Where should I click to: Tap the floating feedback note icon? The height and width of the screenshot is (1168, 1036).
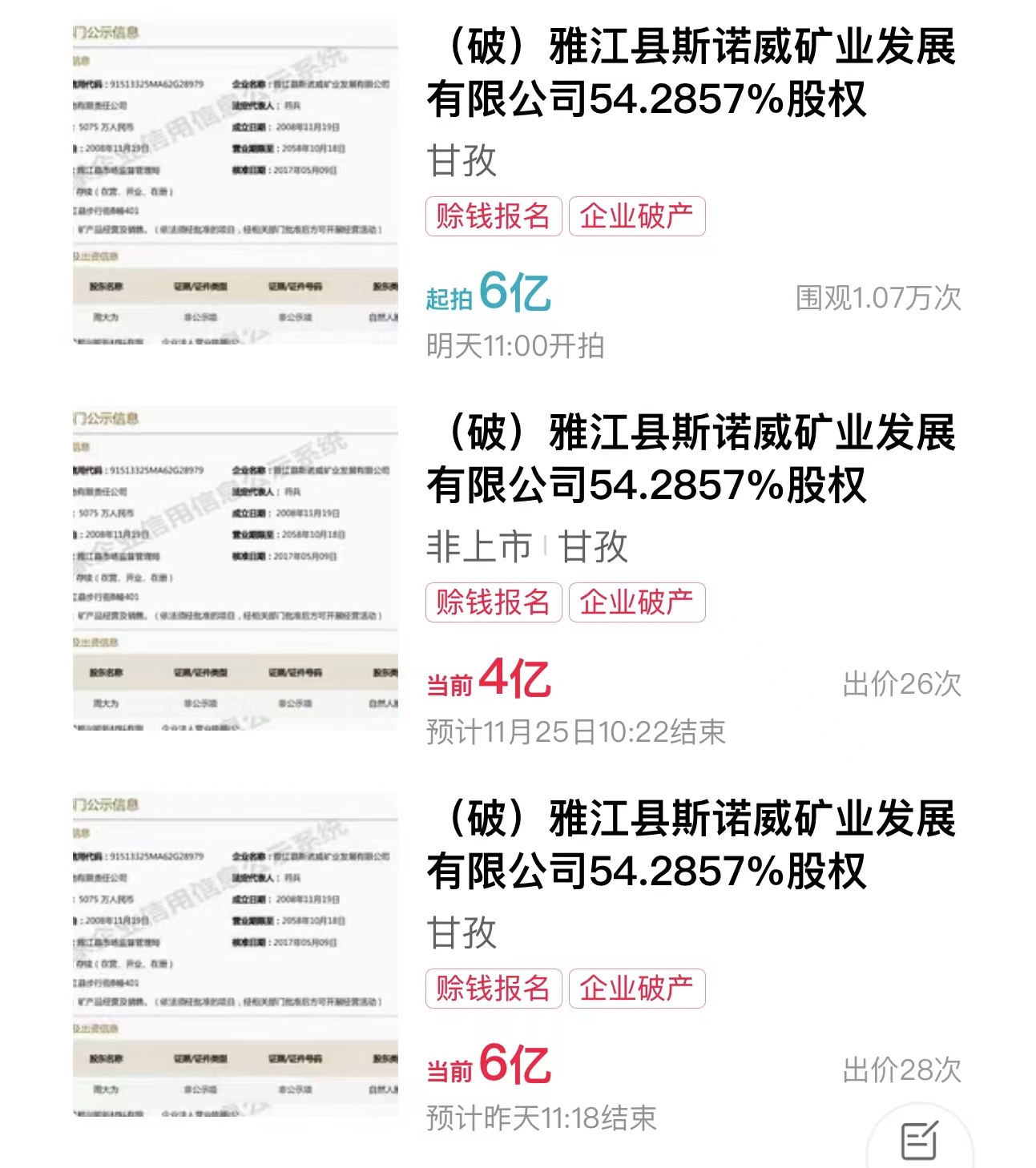(x=919, y=1140)
